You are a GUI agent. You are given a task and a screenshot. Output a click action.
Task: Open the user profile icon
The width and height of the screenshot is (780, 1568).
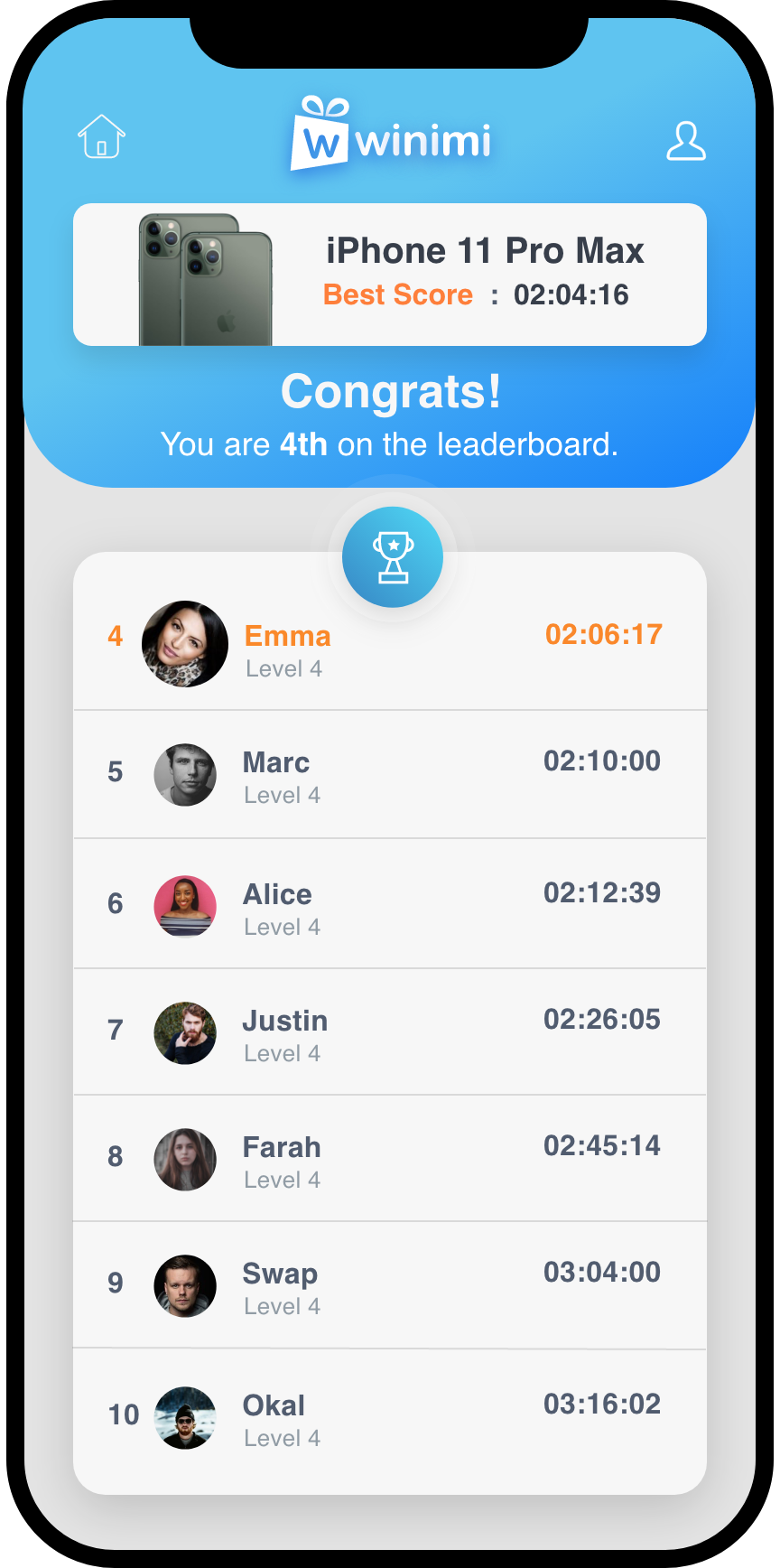686,141
